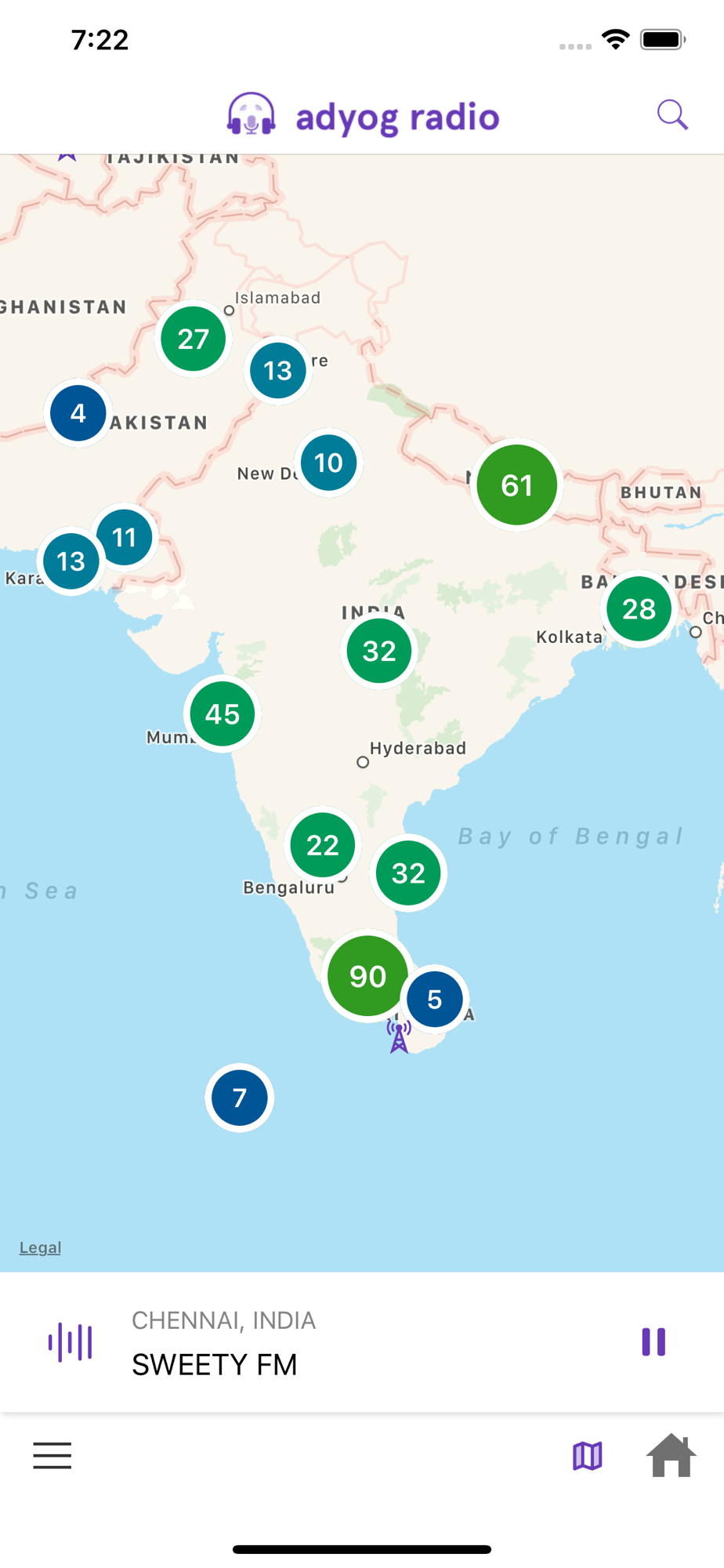Pause the Sweety FM stream
Viewport: 724px width, 1568px height.
click(x=653, y=1341)
